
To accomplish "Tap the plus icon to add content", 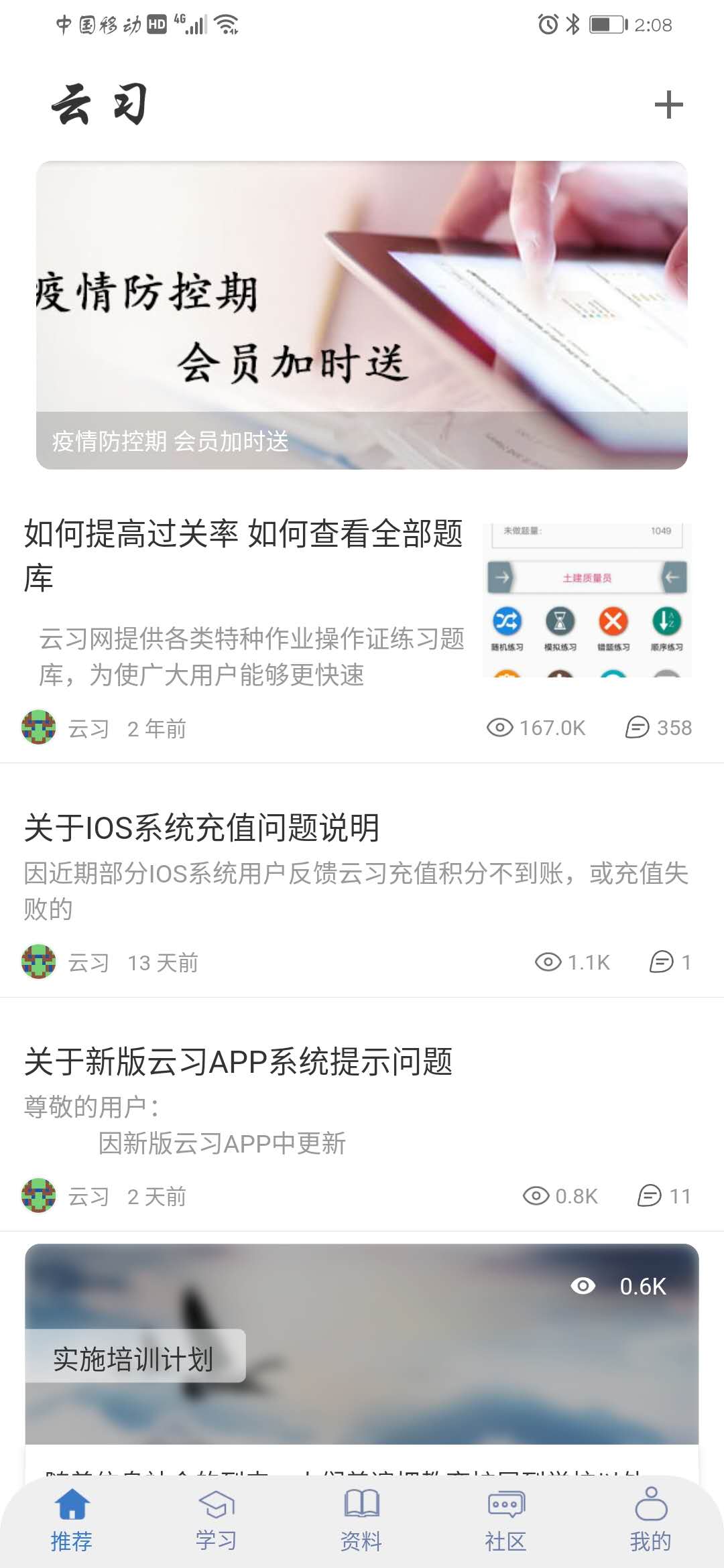I will coord(668,104).
